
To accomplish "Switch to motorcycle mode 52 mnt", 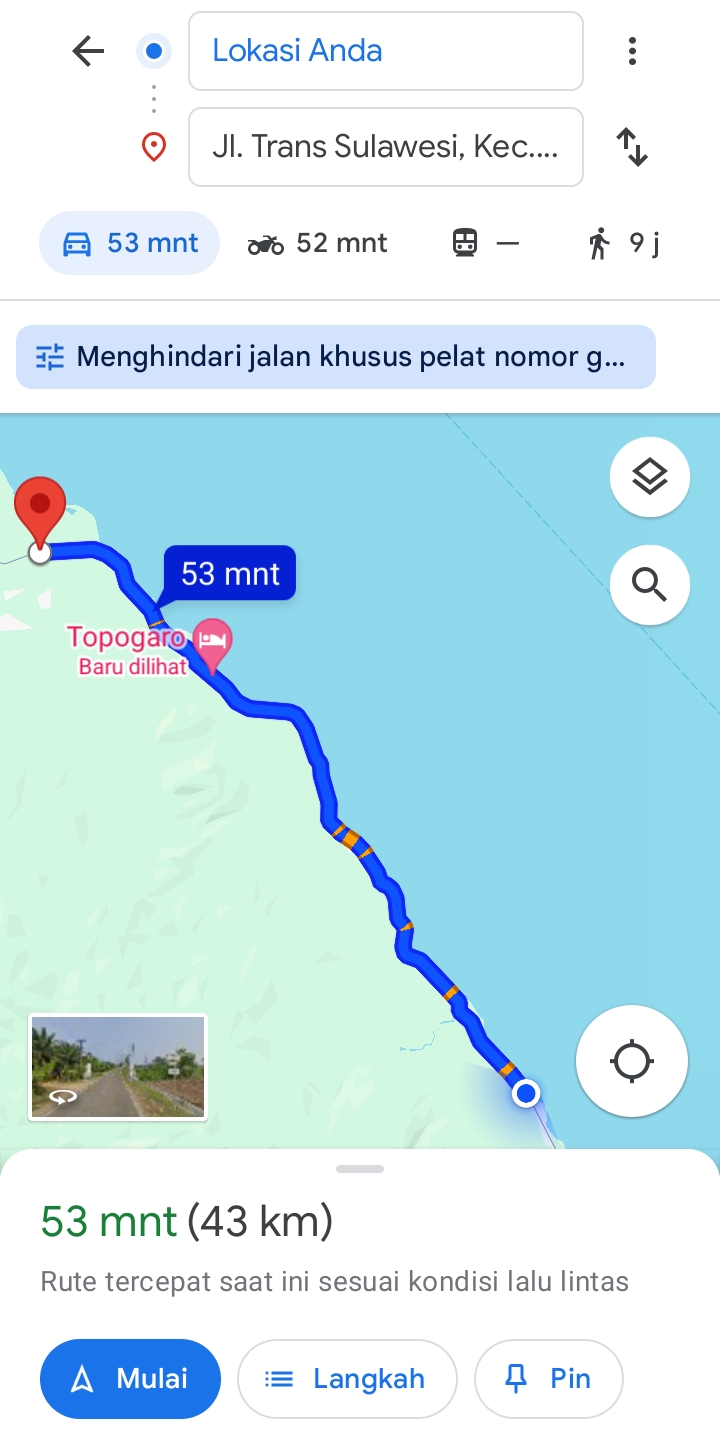I will (x=317, y=243).
